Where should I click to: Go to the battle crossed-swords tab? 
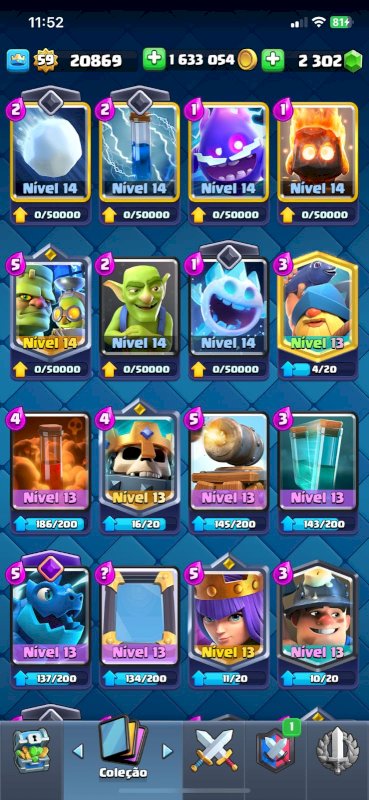(213, 751)
